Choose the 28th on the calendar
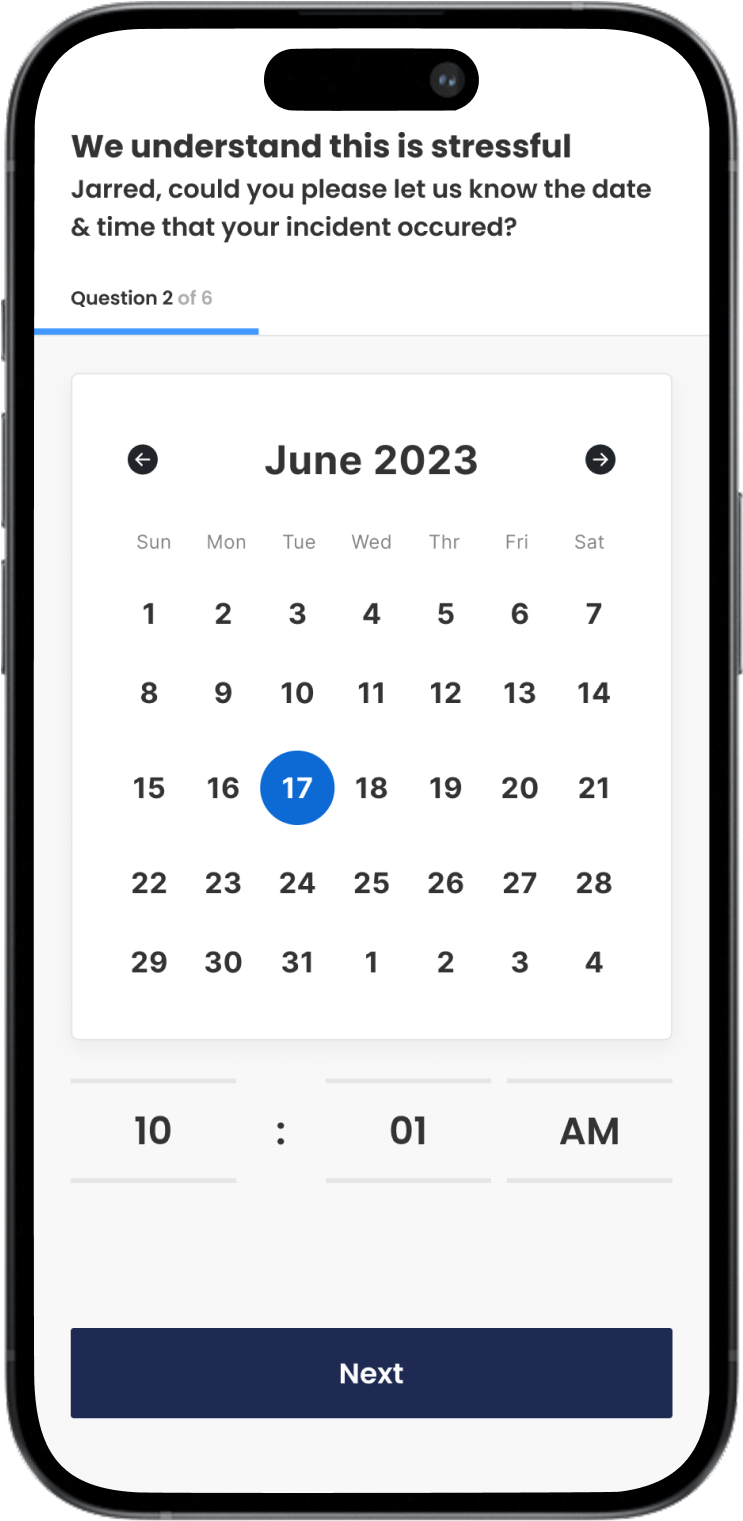 pyautogui.click(x=594, y=883)
